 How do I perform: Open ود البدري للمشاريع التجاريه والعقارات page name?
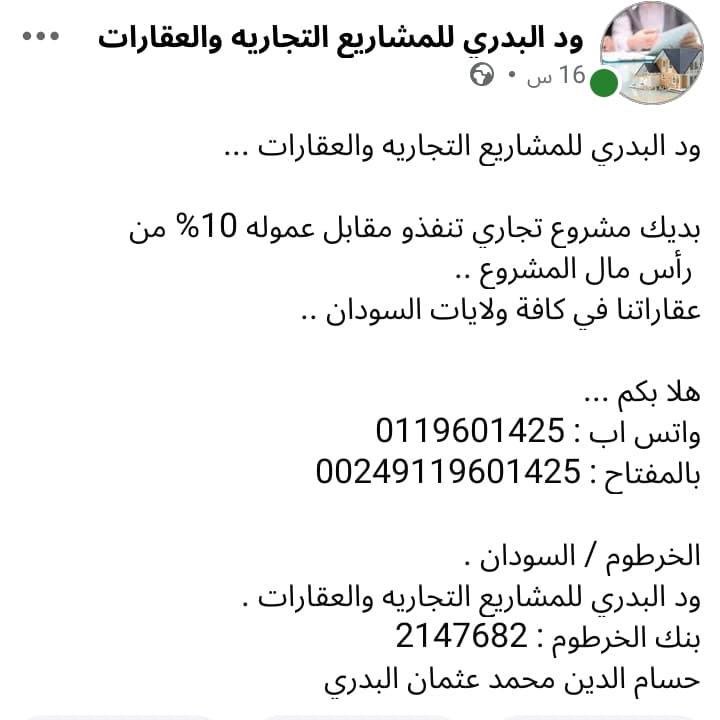[x=341, y=37]
